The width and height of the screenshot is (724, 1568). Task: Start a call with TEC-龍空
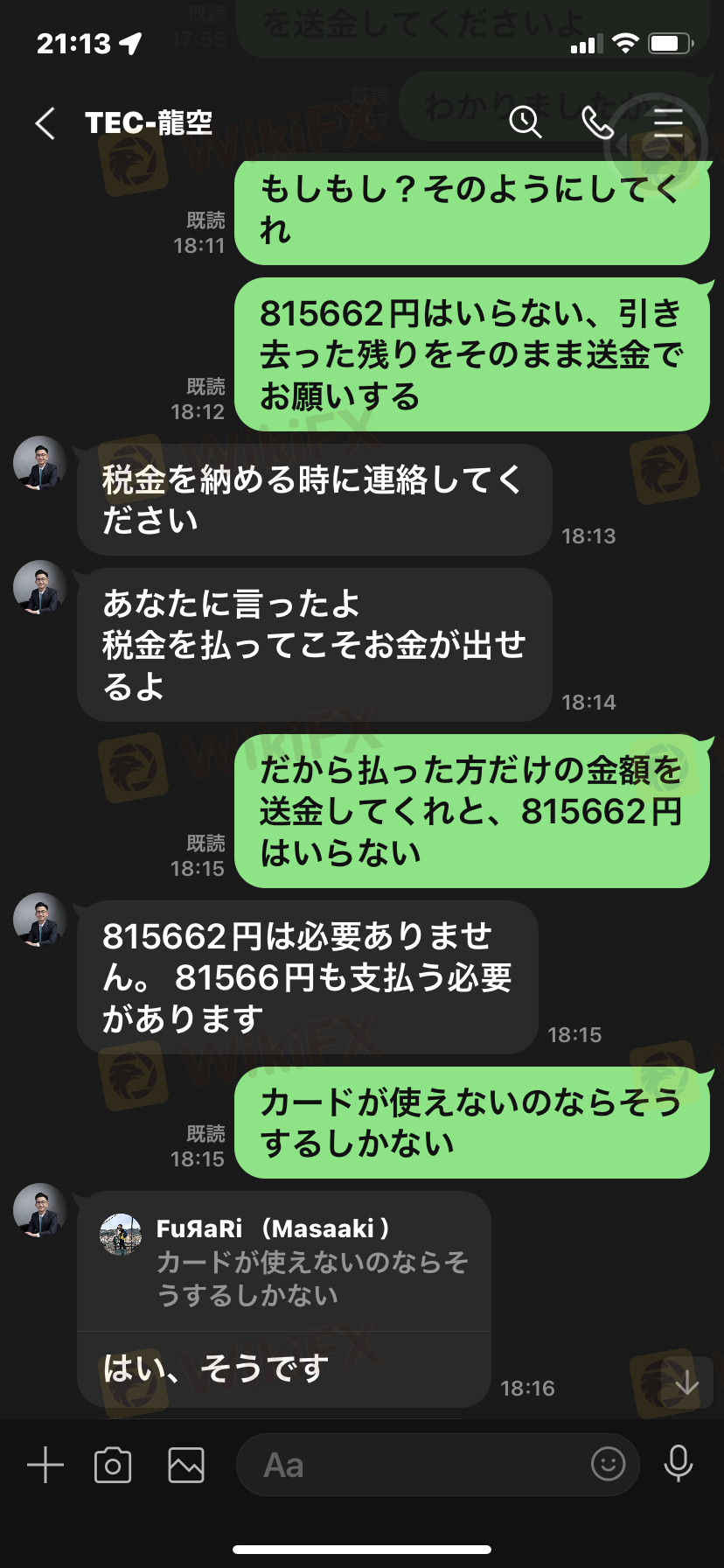point(597,123)
